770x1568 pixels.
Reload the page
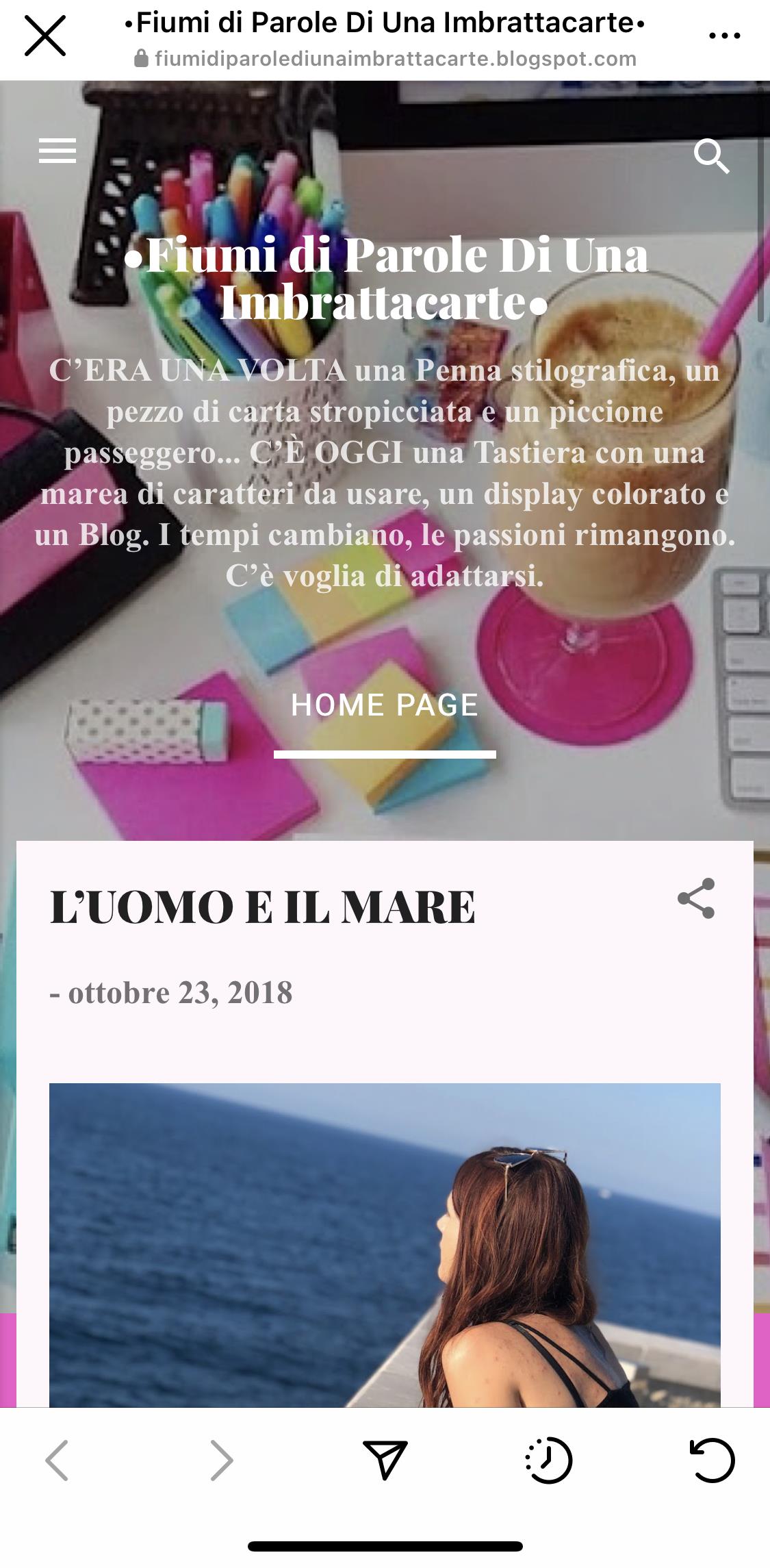point(711,1460)
